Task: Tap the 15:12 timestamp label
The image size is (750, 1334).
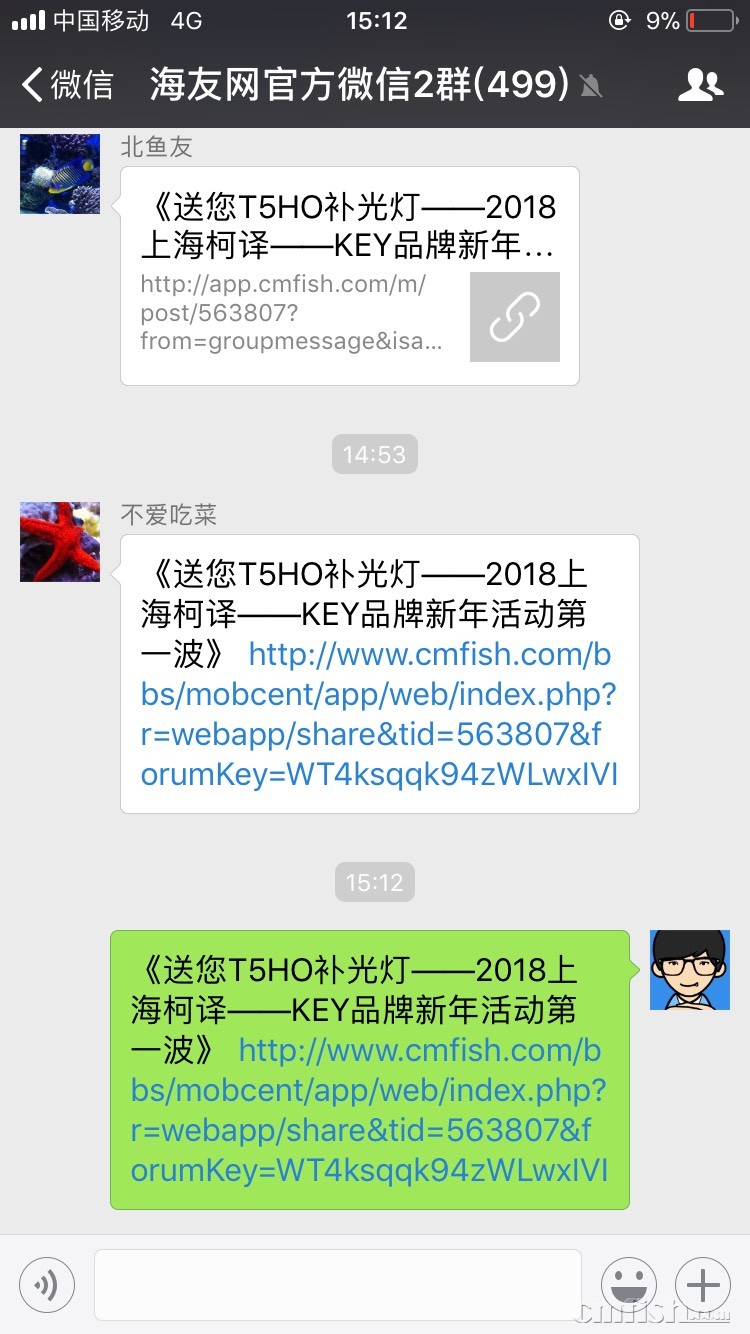Action: 374,881
